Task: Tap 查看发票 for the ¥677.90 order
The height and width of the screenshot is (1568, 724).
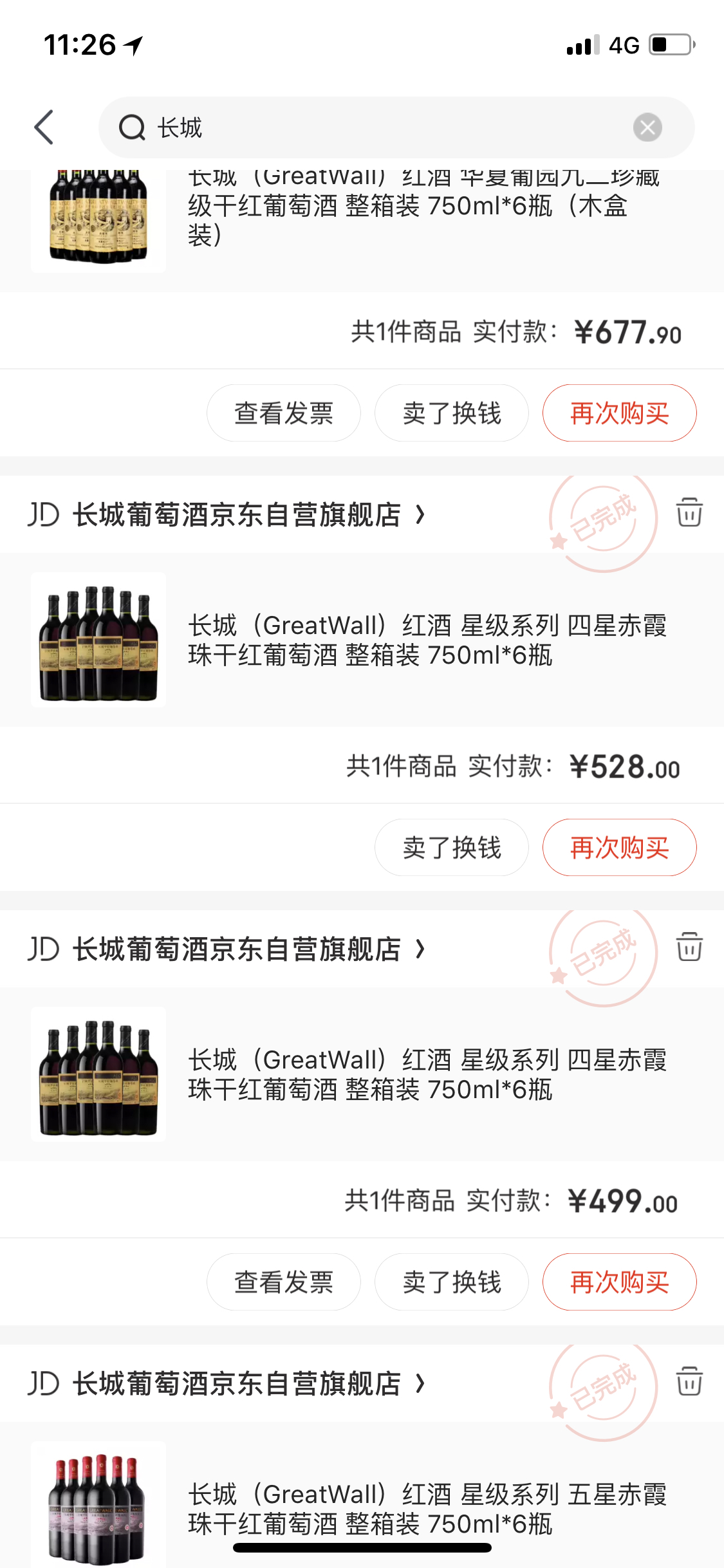Action: [283, 413]
